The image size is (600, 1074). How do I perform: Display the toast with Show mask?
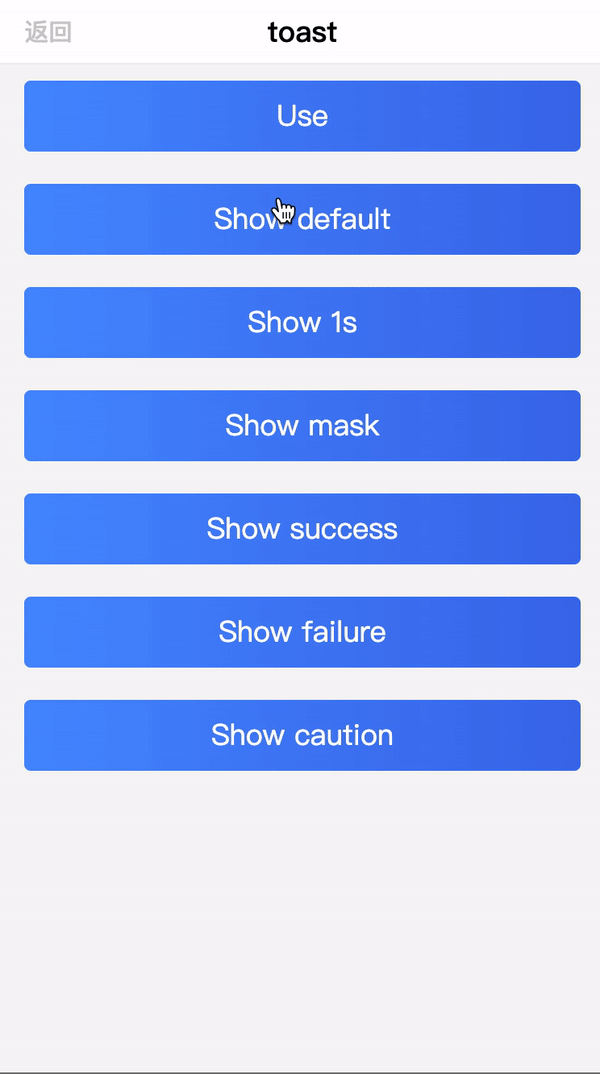tap(302, 425)
